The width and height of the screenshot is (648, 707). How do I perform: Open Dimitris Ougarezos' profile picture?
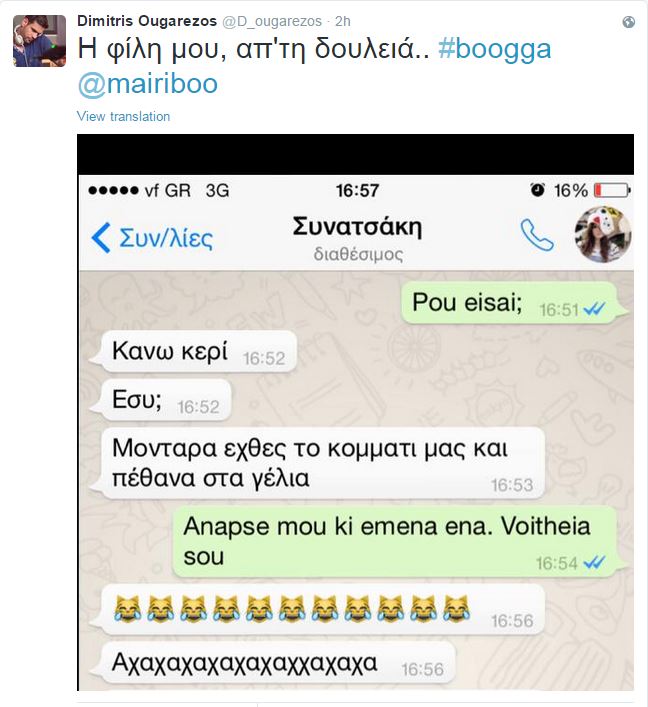(x=39, y=41)
